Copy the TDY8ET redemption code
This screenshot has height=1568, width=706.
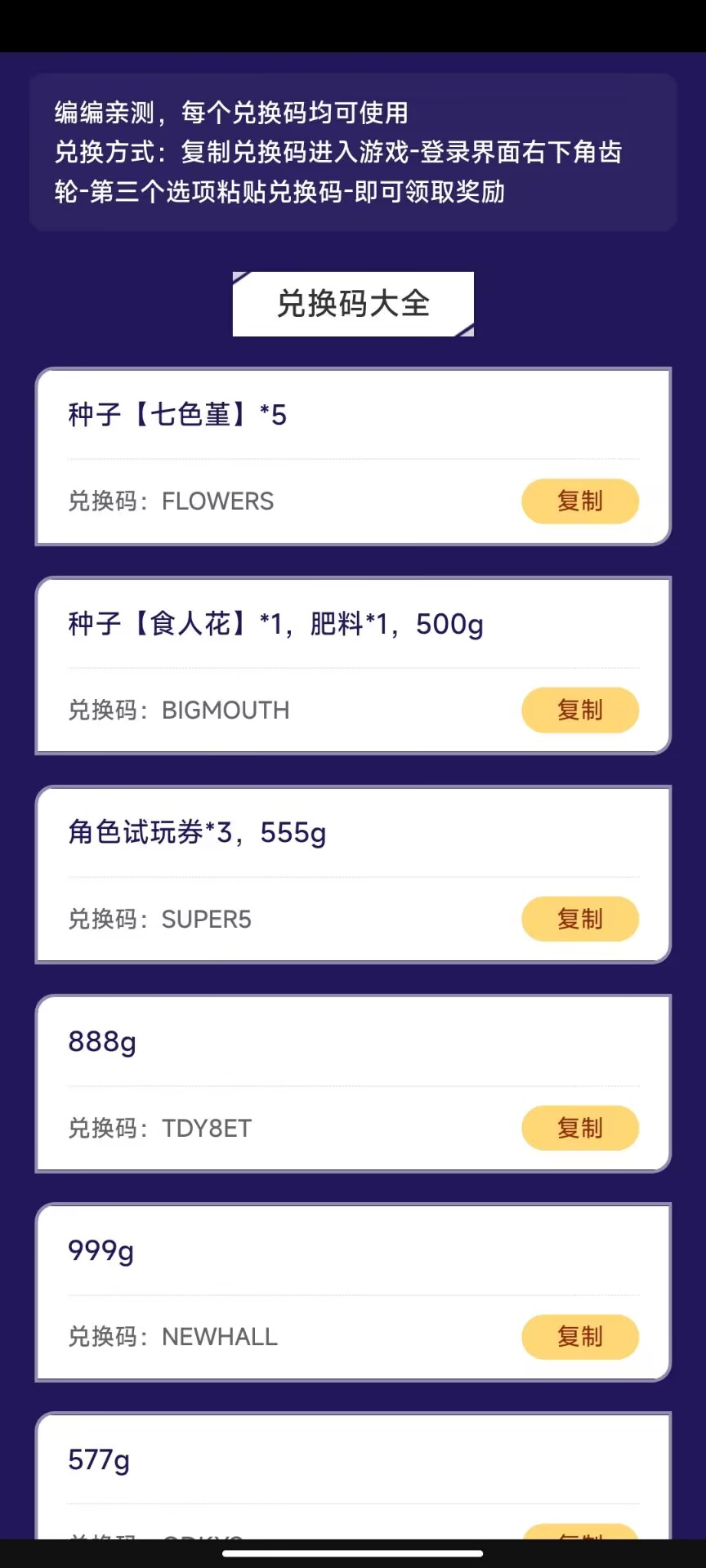579,1128
